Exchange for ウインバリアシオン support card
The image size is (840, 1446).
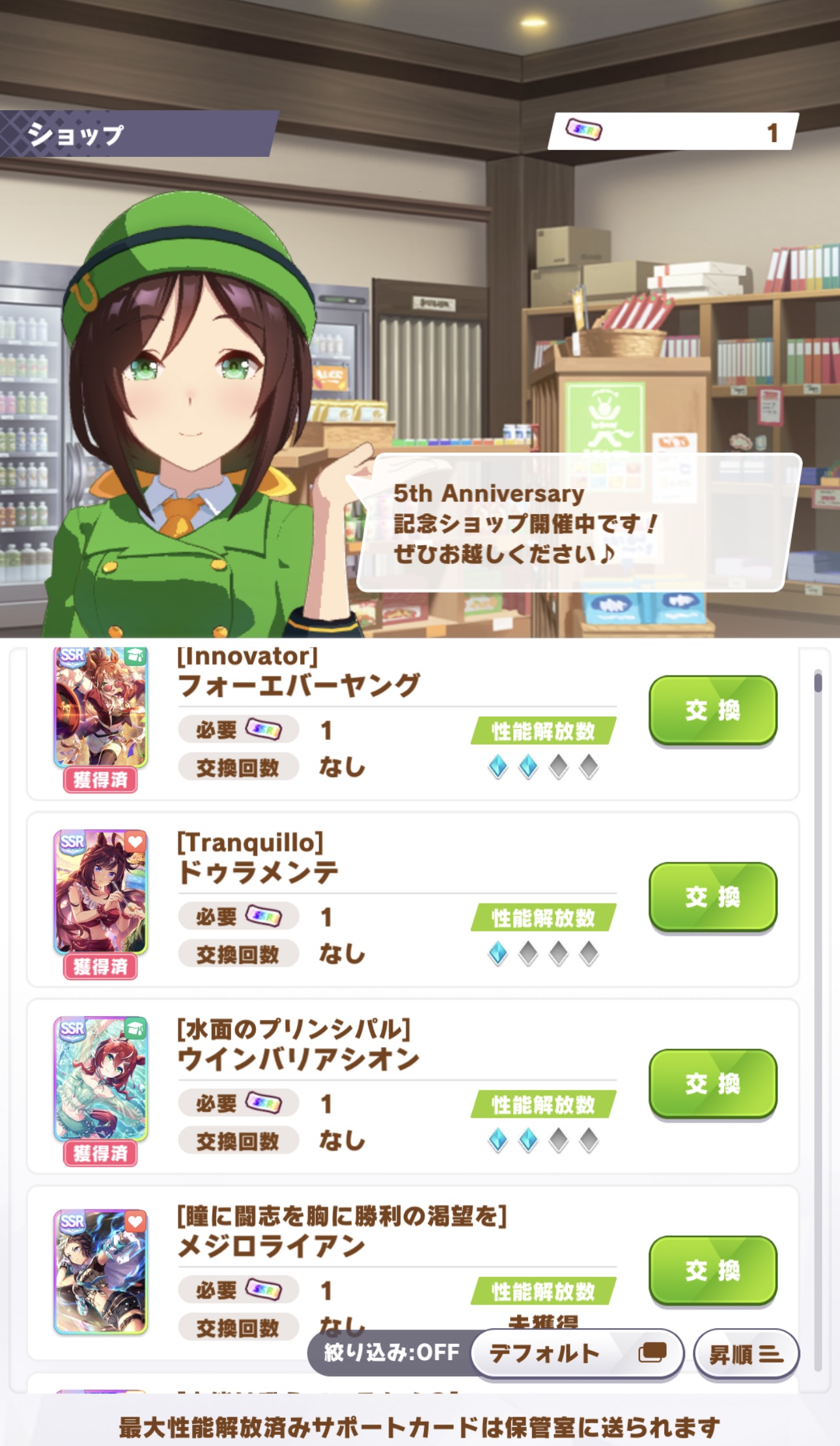click(x=712, y=1084)
